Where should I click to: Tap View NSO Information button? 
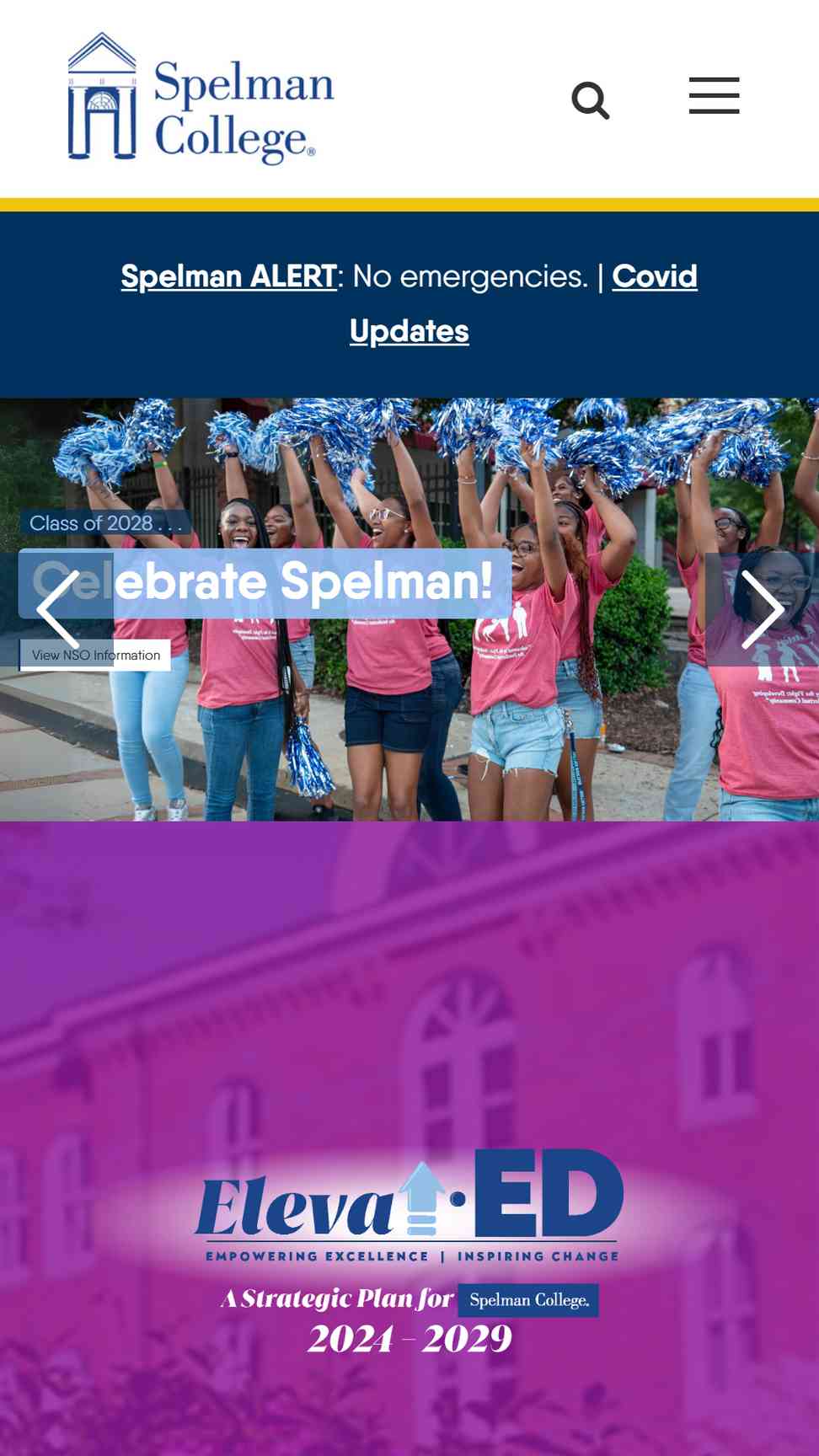point(95,655)
